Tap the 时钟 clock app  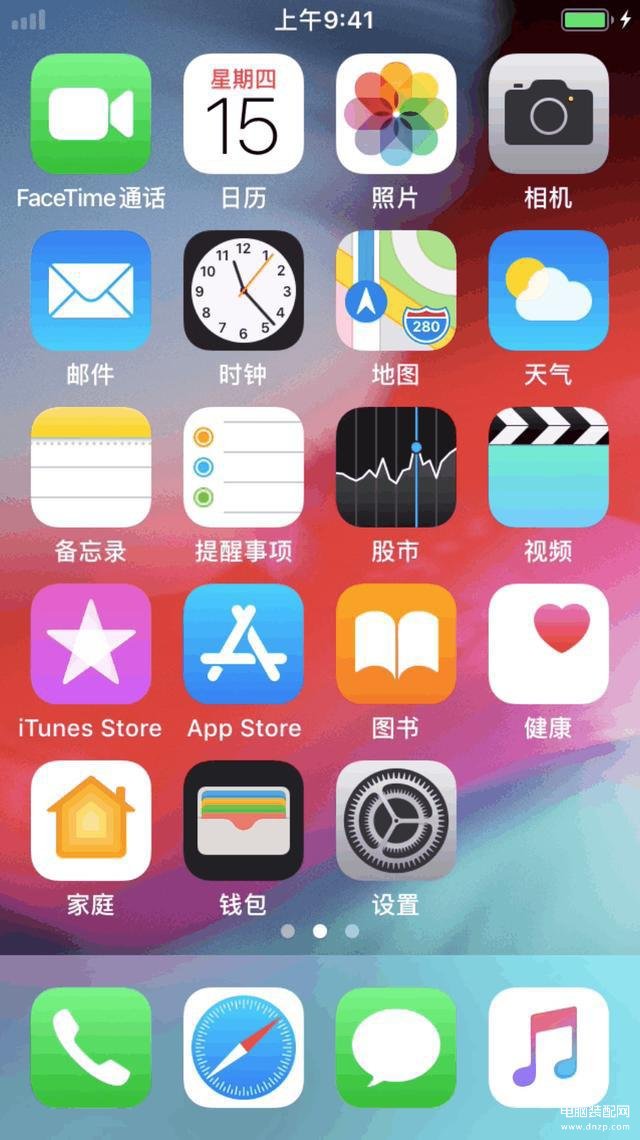[243, 290]
